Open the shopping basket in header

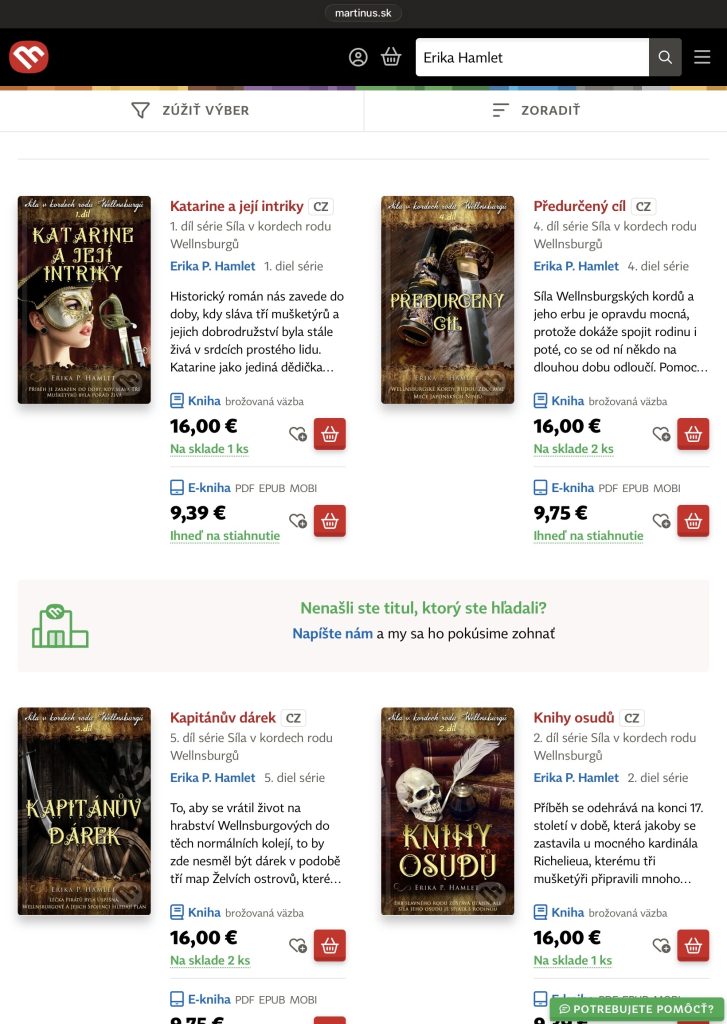(391, 57)
